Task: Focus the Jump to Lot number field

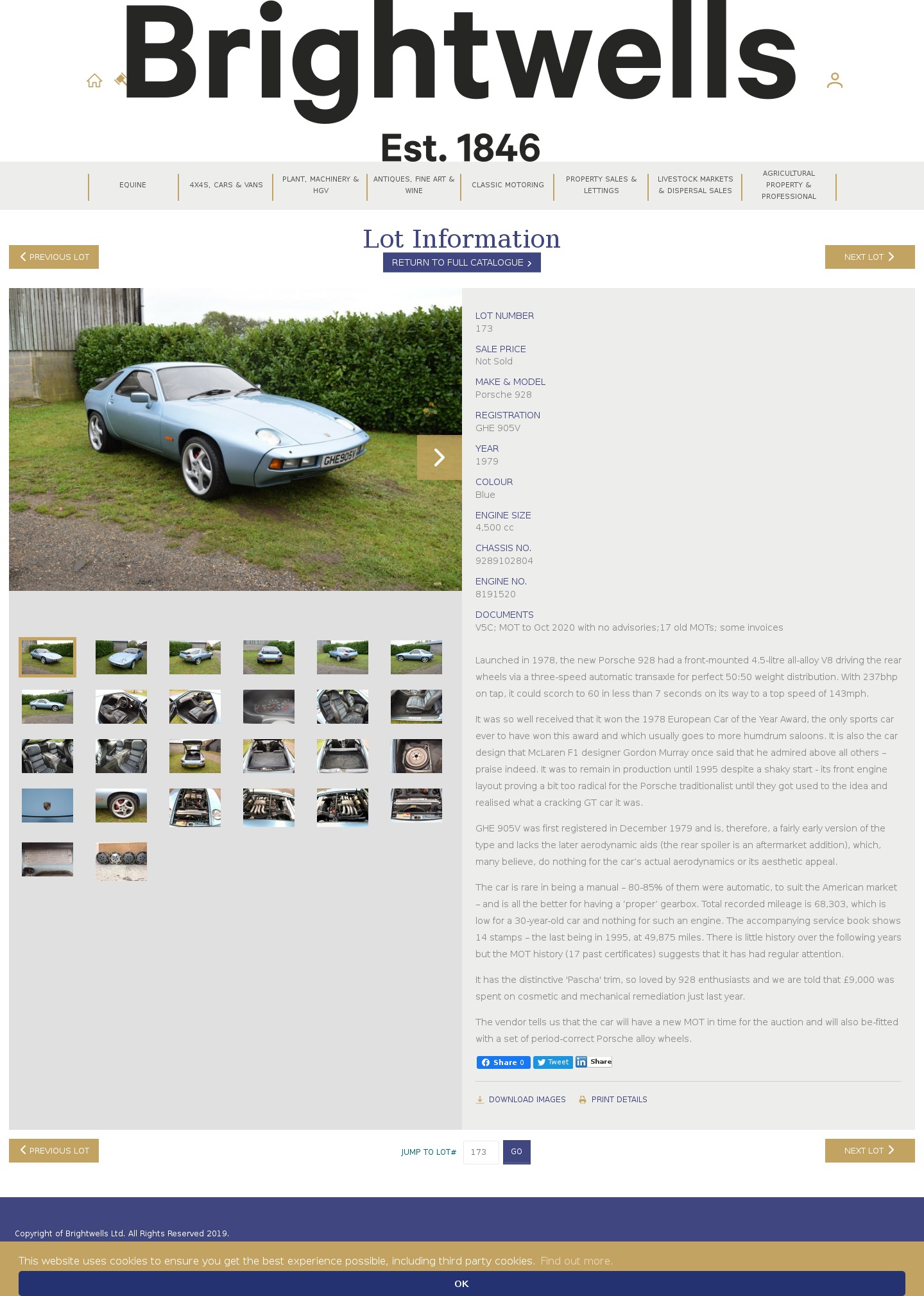Action: (x=481, y=1152)
